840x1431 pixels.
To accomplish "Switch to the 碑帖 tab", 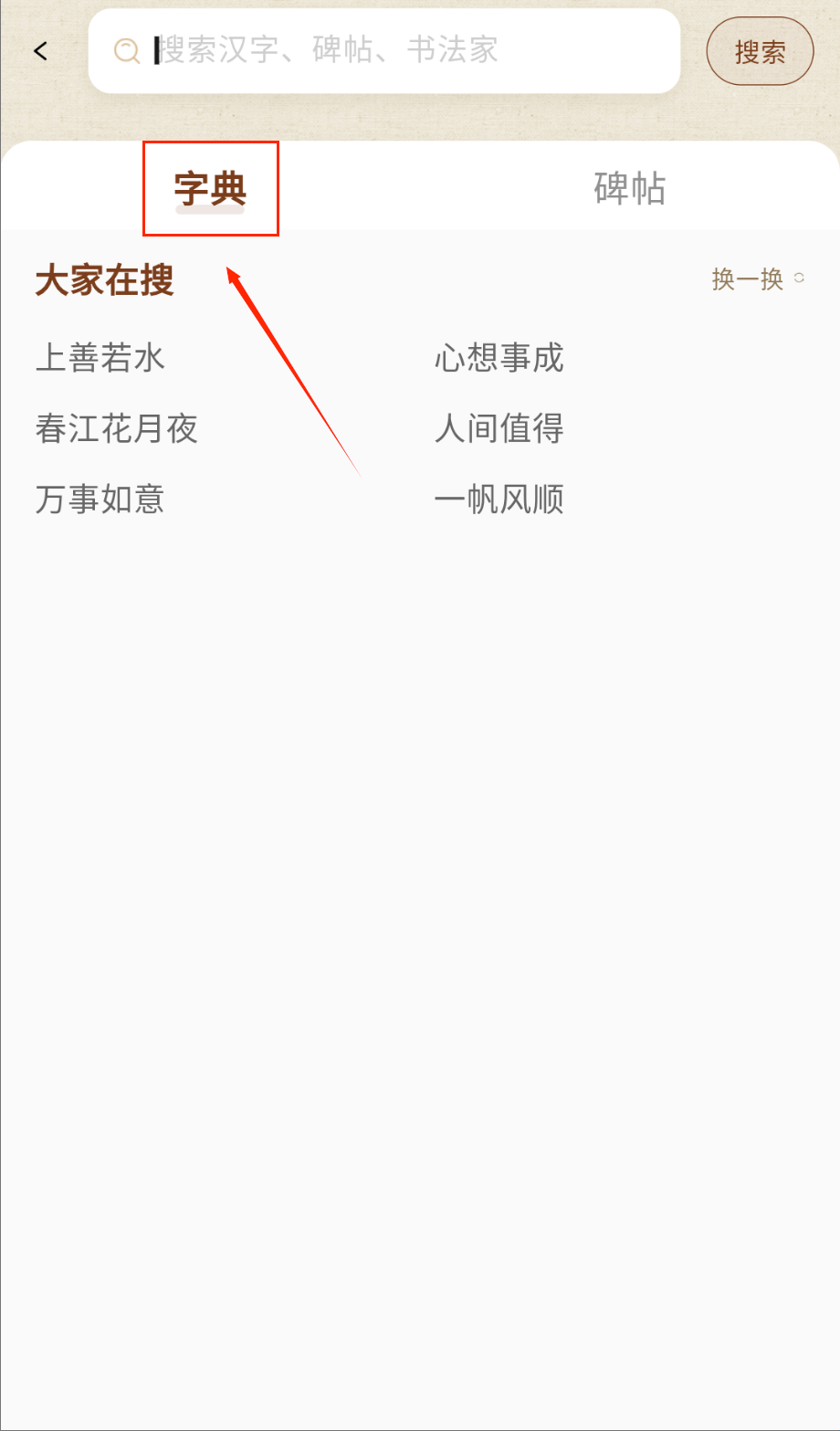I will [630, 189].
